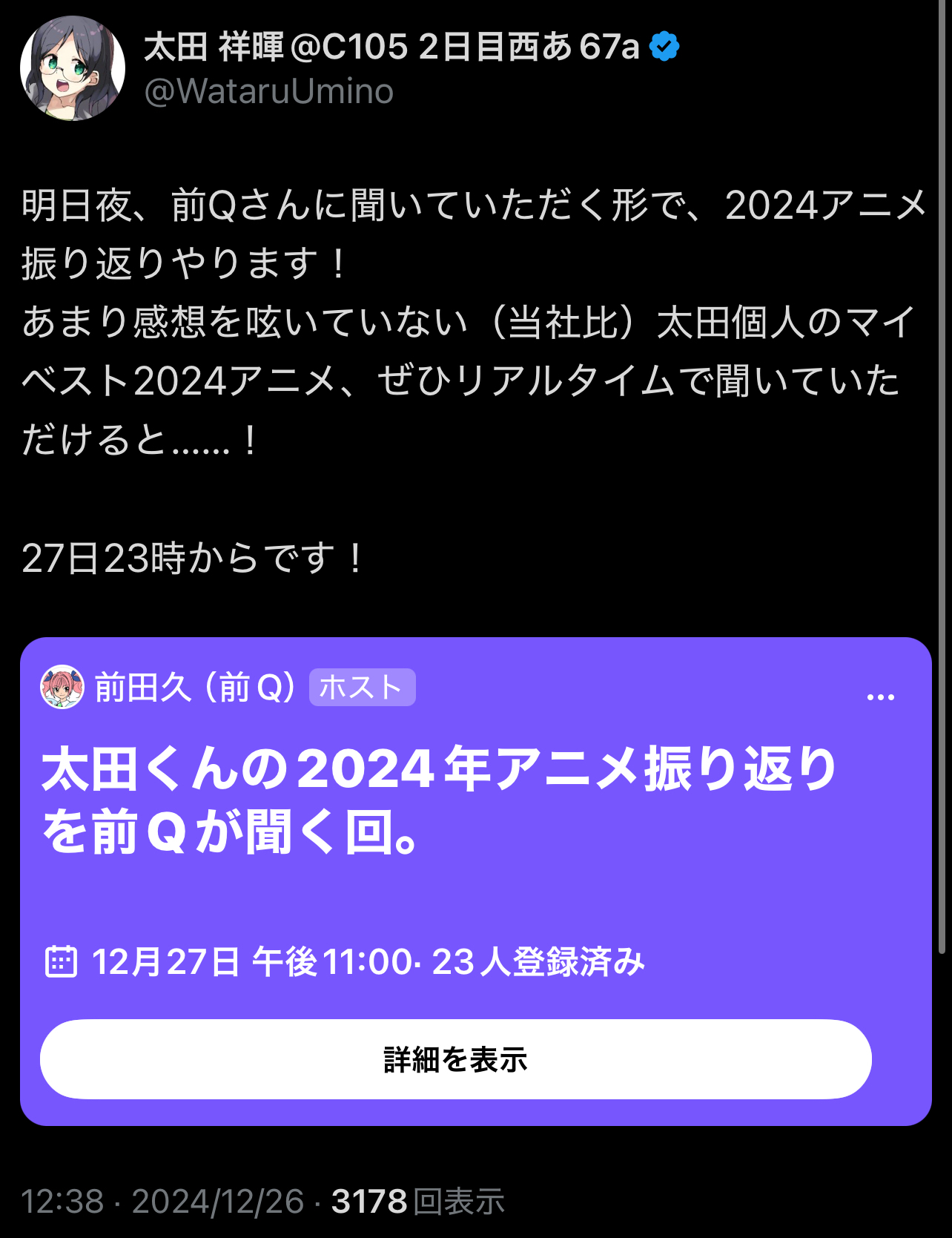The height and width of the screenshot is (1238, 952).
Task: Open 太田 祥暉's profile avatar
Action: 72,68
